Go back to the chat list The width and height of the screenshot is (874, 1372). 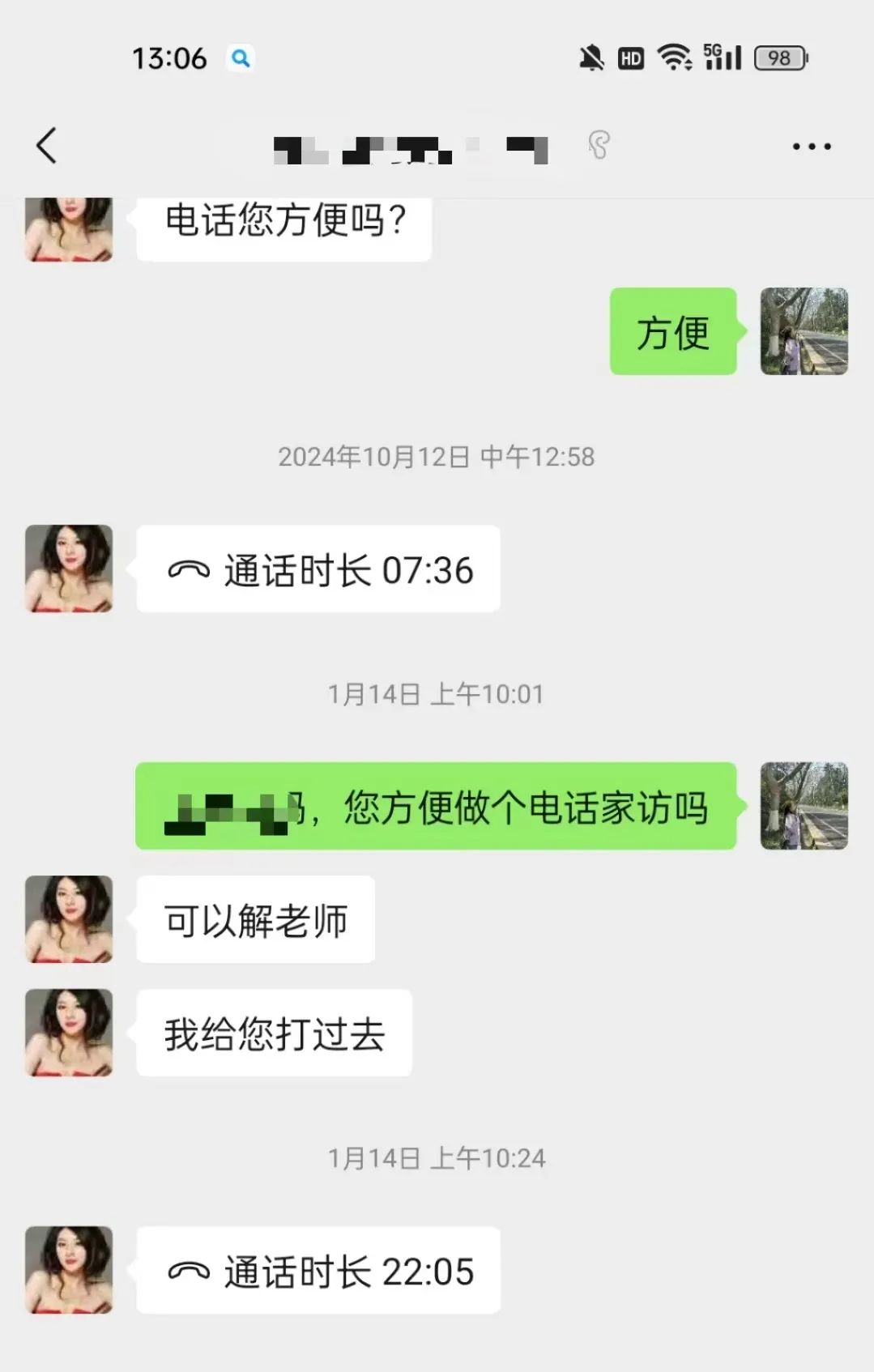[x=47, y=147]
